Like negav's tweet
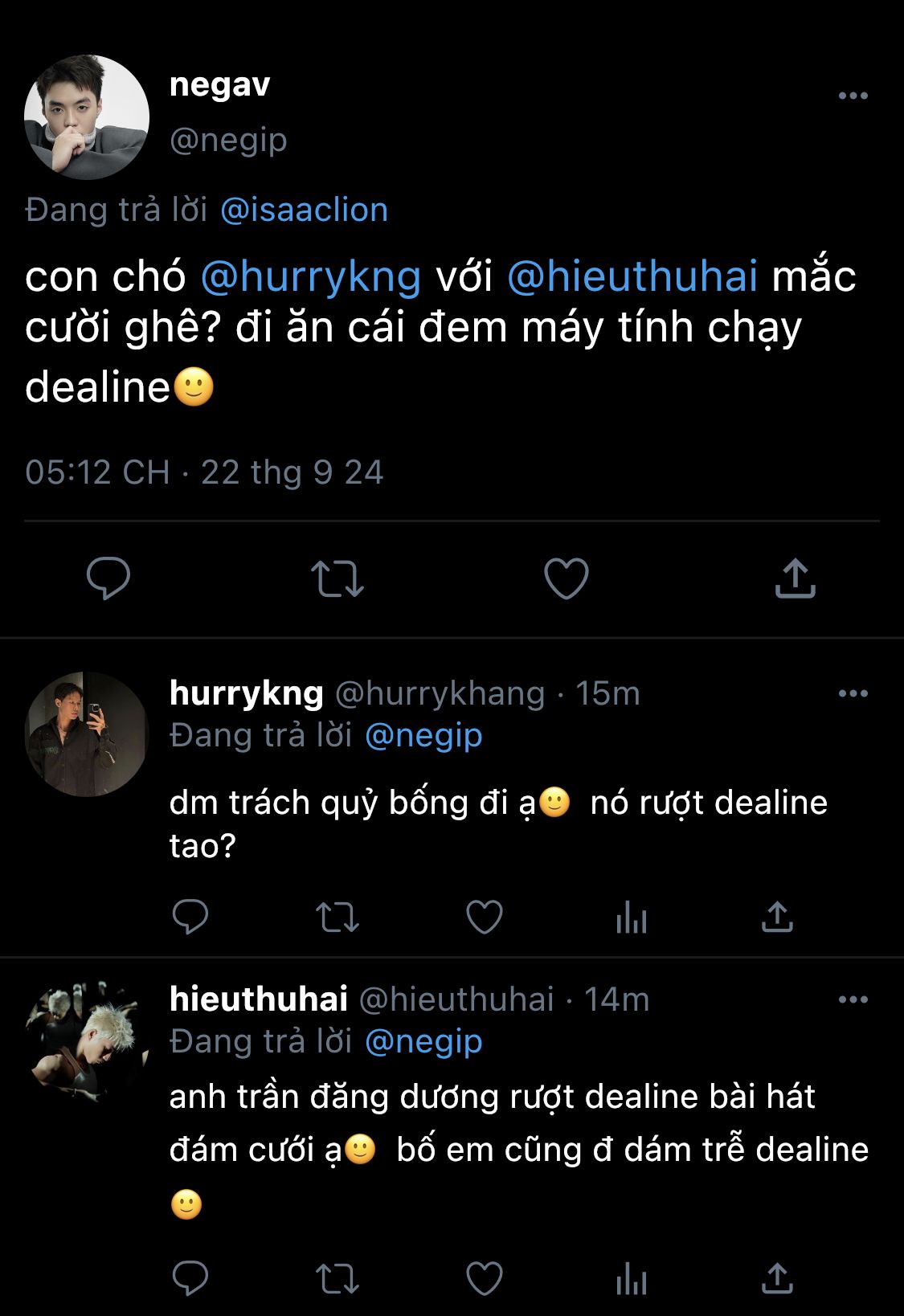The image size is (904, 1316). click(x=567, y=578)
